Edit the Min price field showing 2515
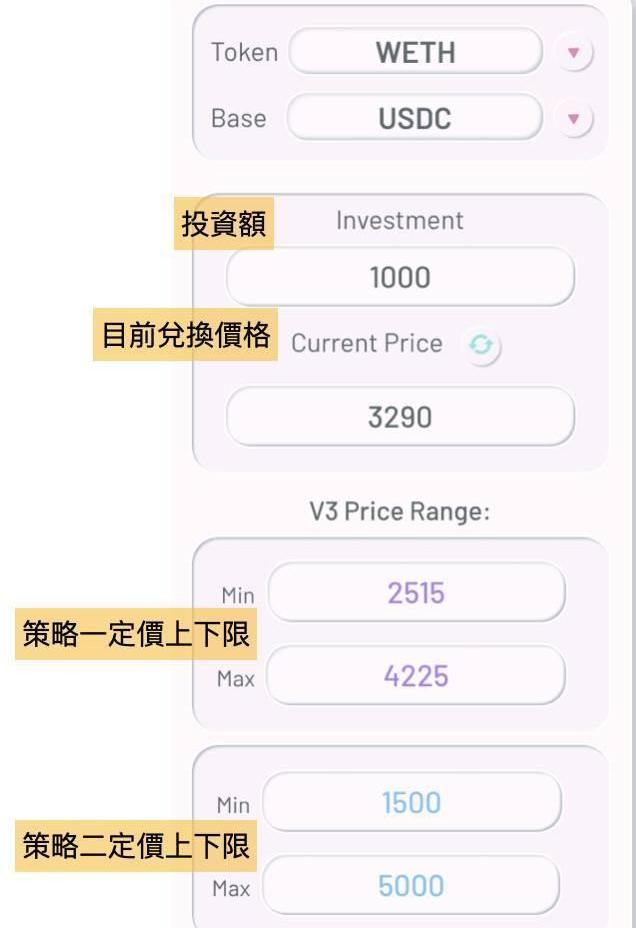The width and height of the screenshot is (636, 928). [416, 593]
